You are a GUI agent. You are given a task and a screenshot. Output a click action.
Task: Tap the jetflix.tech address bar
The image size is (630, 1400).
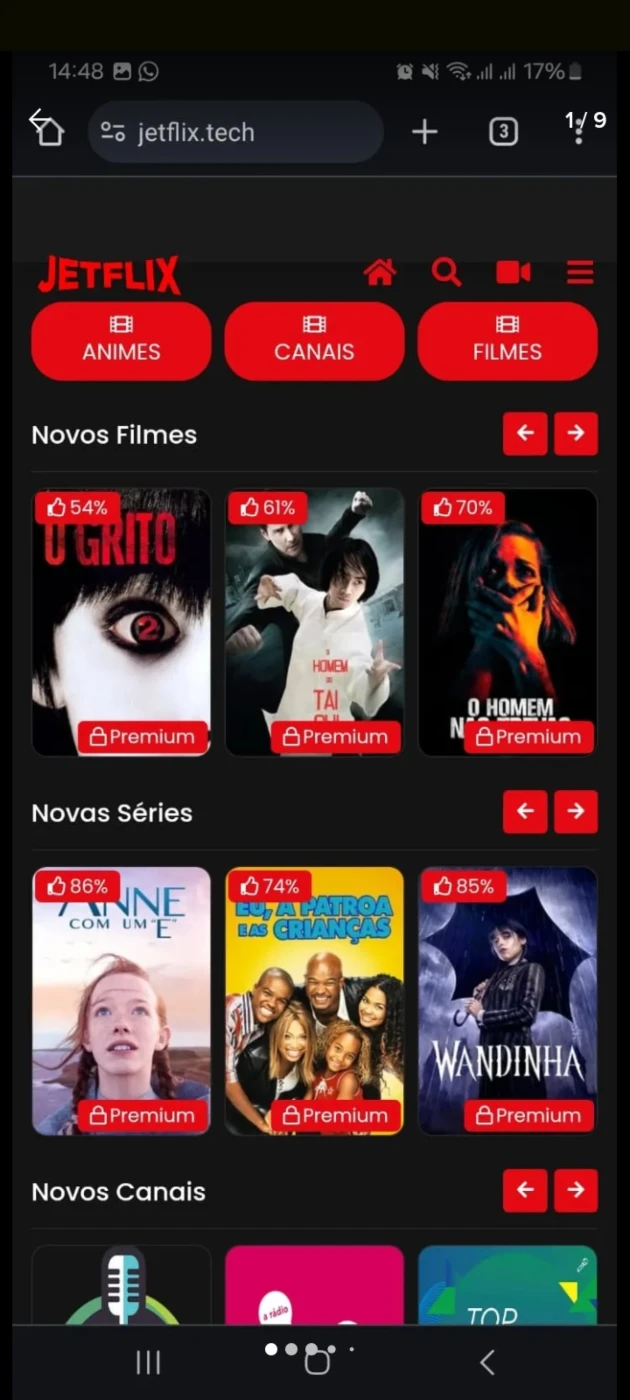(x=235, y=132)
